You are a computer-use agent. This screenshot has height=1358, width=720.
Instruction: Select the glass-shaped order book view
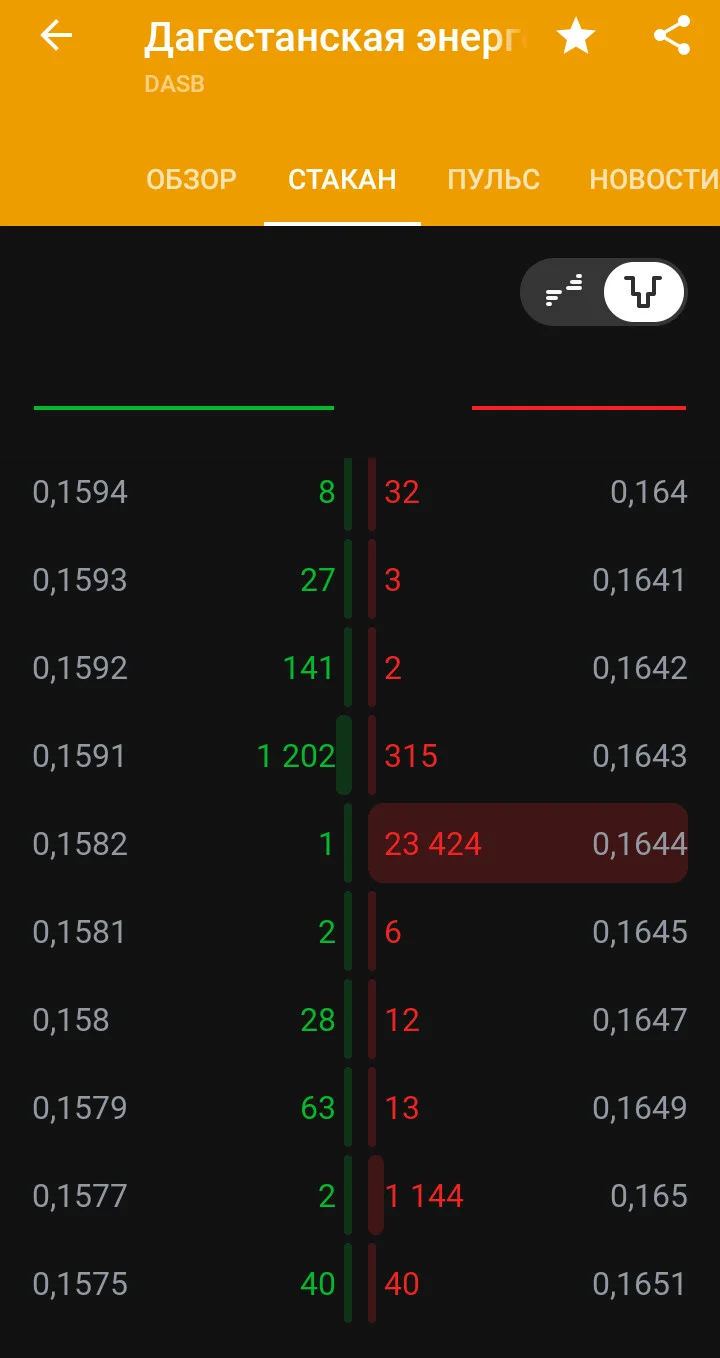click(x=643, y=292)
